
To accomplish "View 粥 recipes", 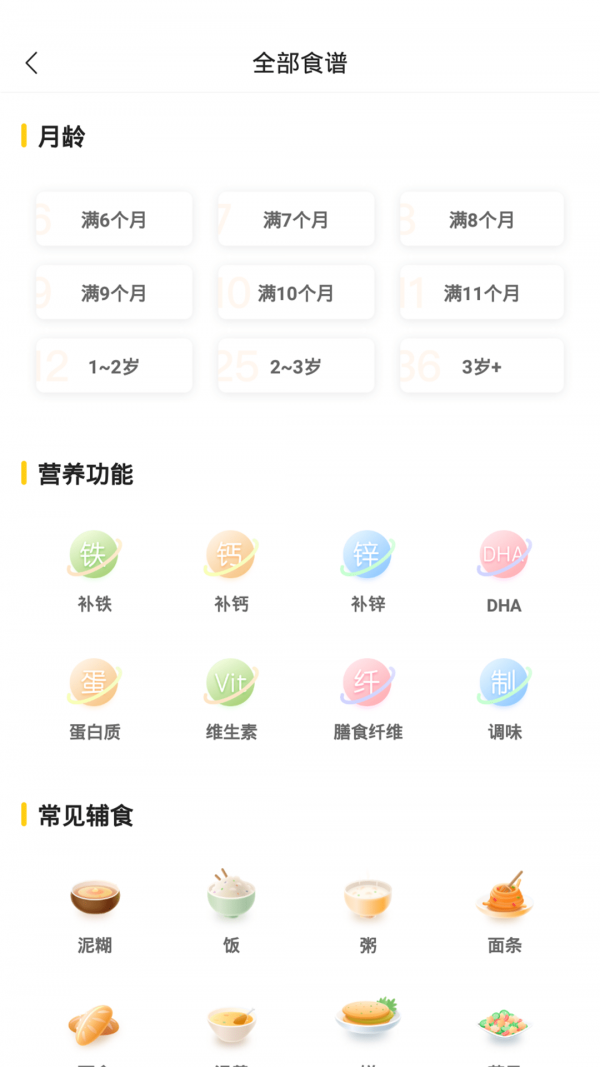I will click(x=368, y=910).
